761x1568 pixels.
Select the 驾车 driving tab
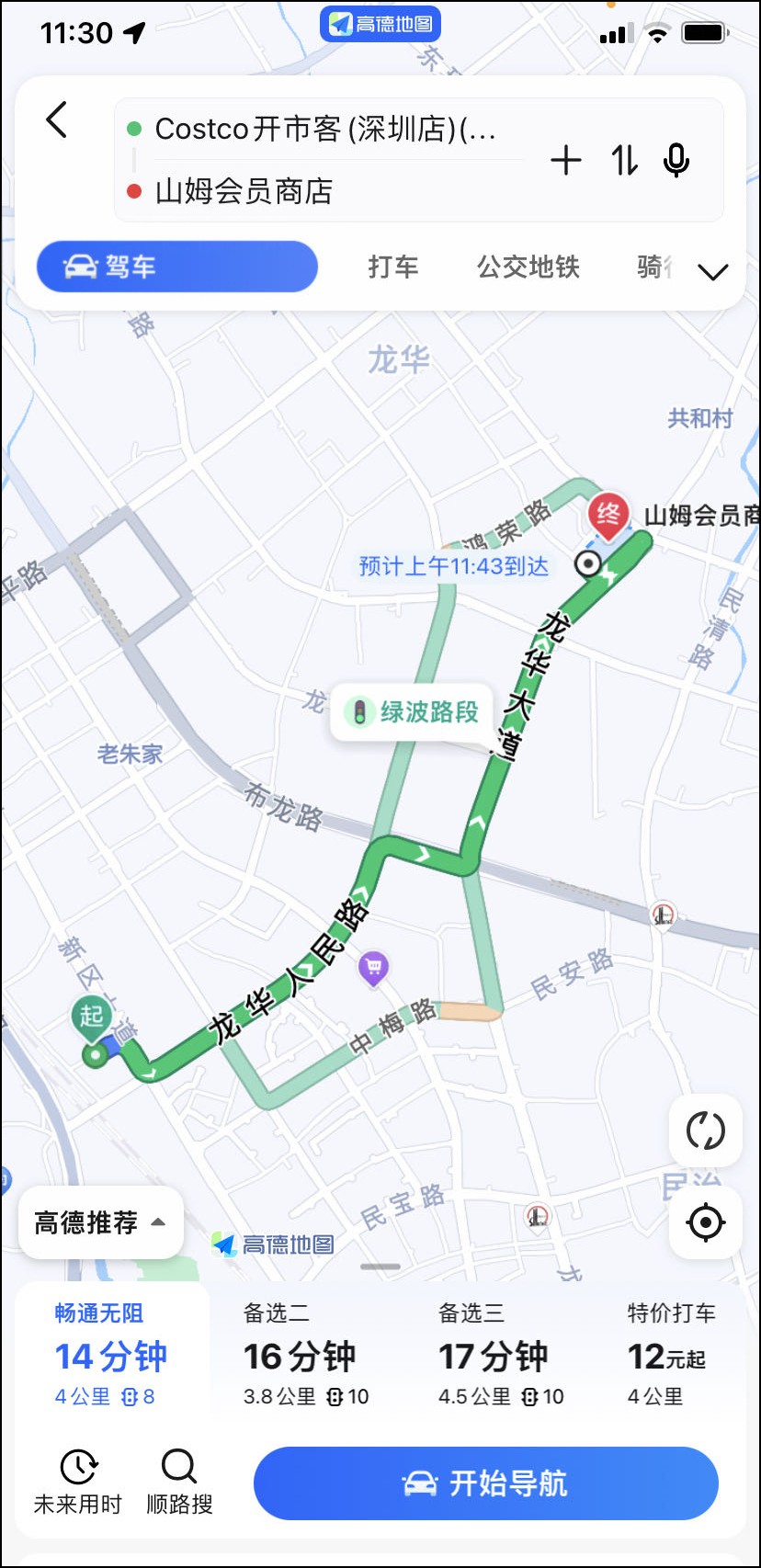pyautogui.click(x=176, y=267)
